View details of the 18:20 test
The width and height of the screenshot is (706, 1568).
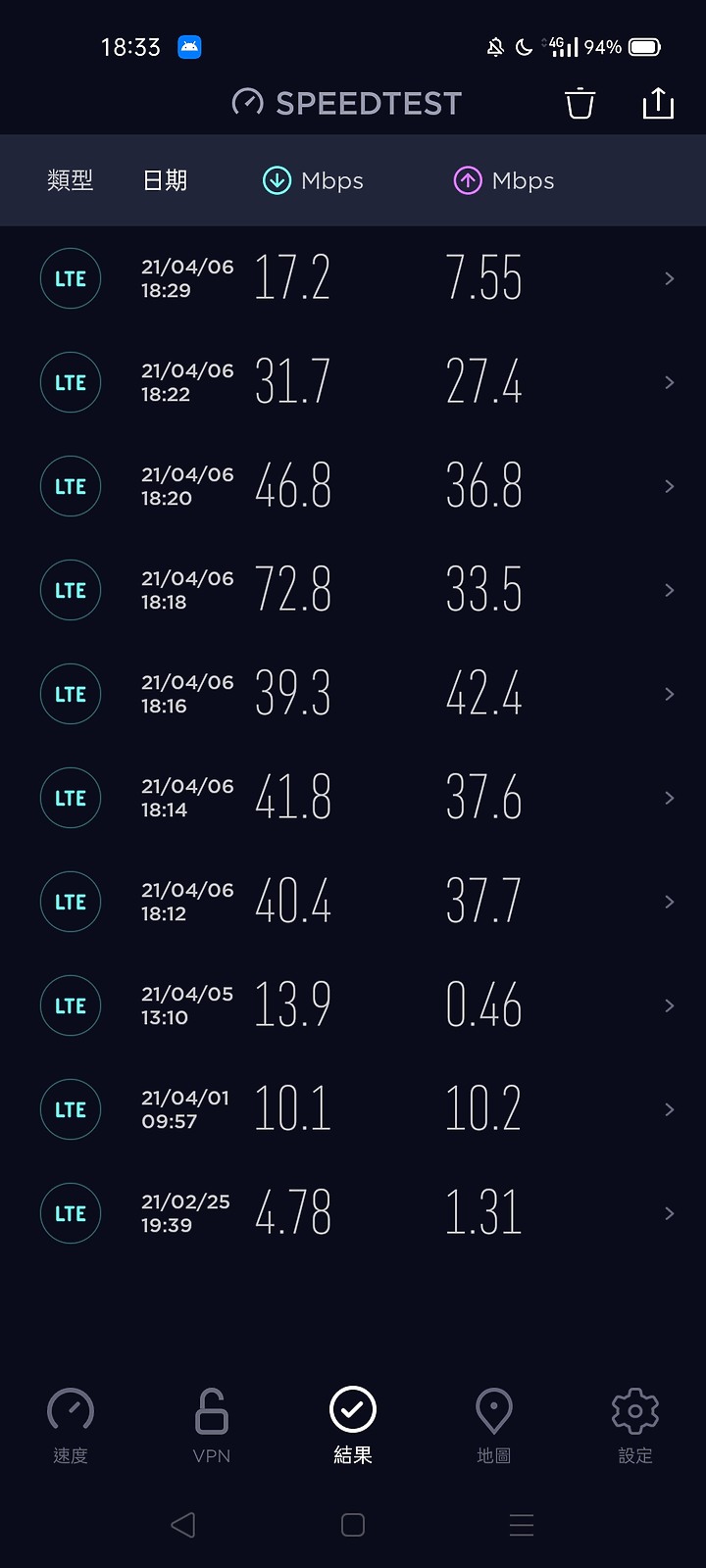click(353, 486)
